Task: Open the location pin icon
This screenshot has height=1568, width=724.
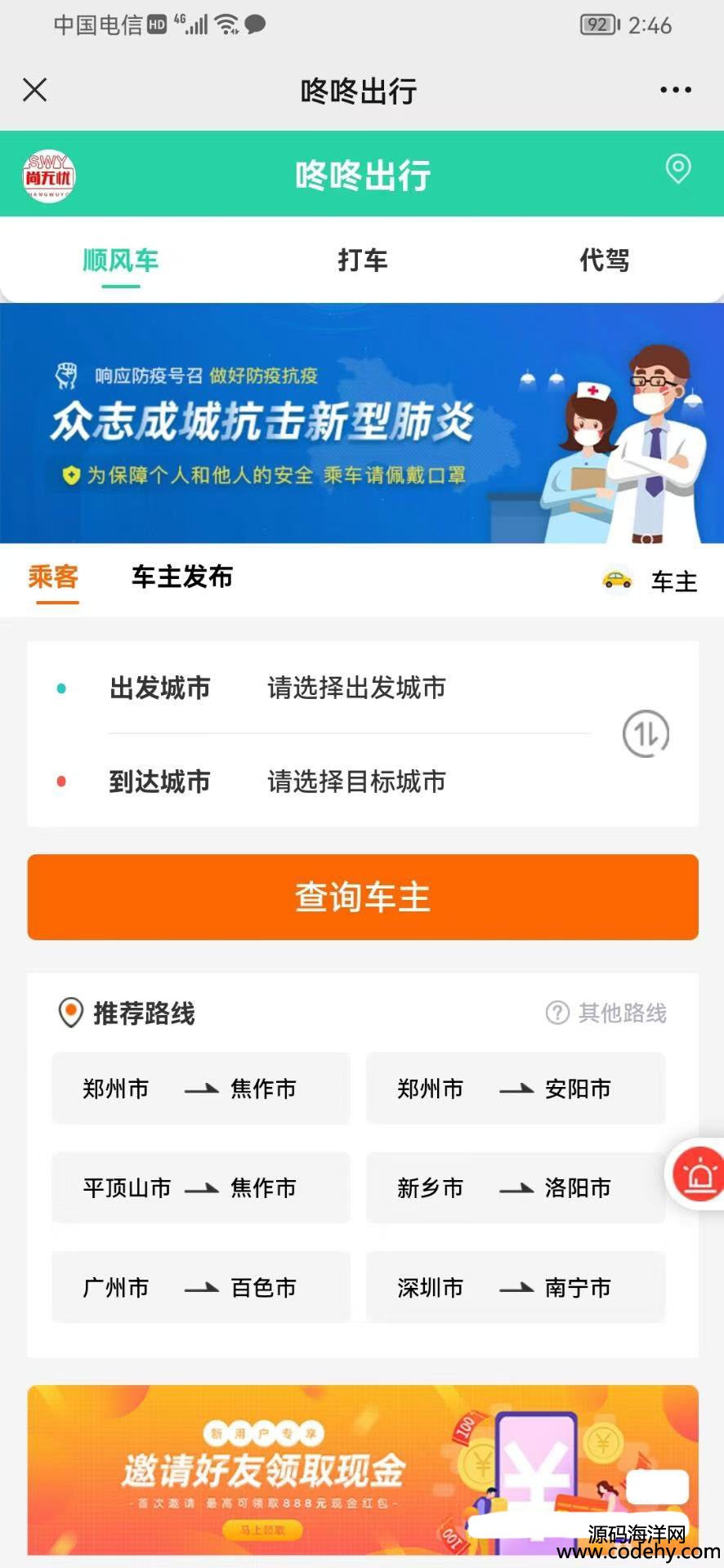Action: (677, 169)
